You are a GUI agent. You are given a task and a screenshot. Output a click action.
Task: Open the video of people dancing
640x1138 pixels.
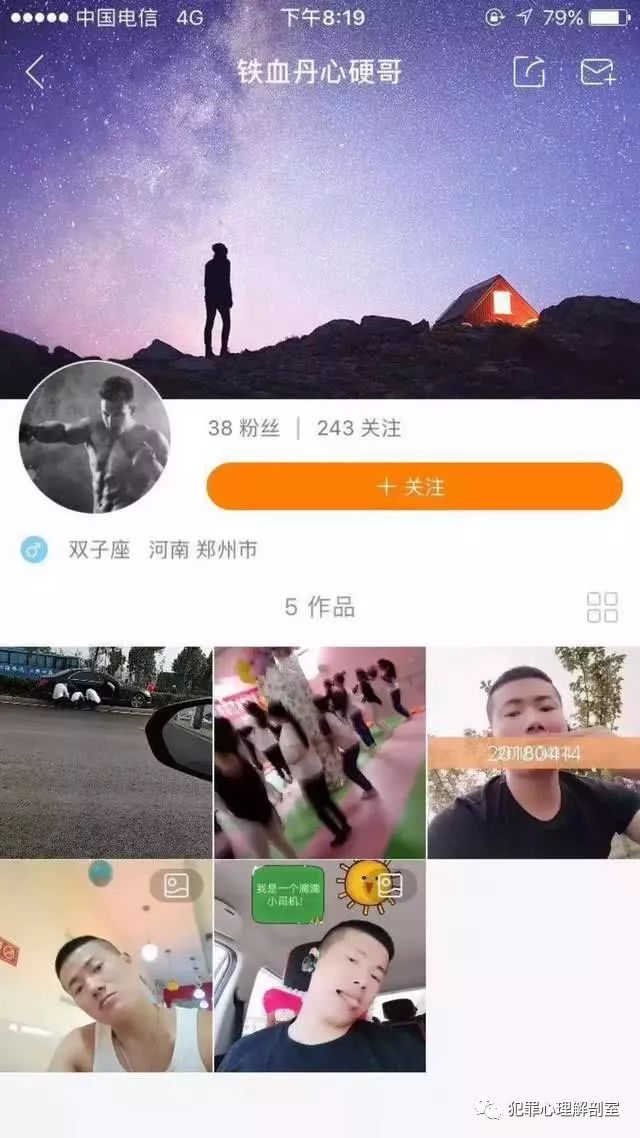pyautogui.click(x=320, y=752)
